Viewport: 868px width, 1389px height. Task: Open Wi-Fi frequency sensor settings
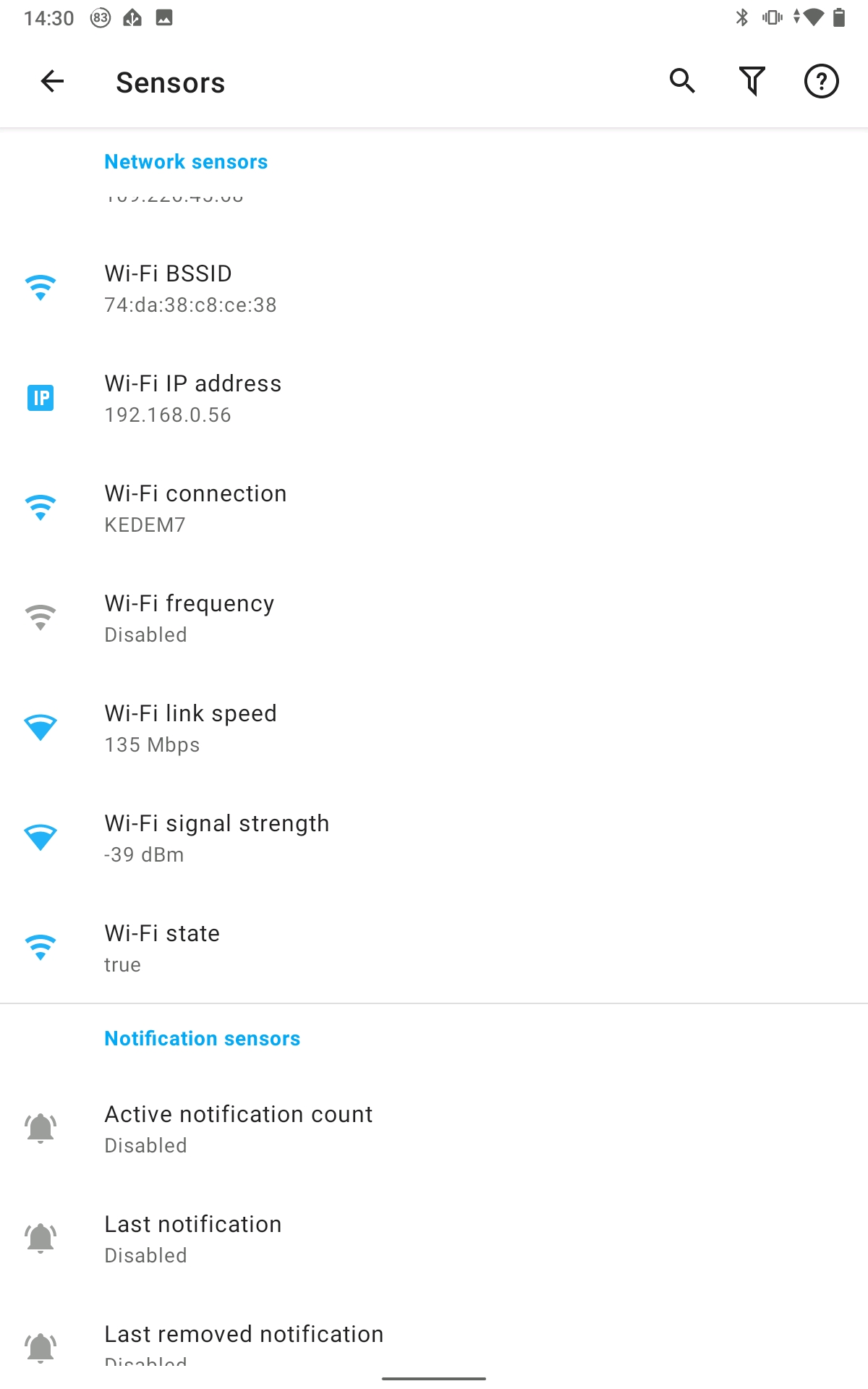[x=434, y=618]
